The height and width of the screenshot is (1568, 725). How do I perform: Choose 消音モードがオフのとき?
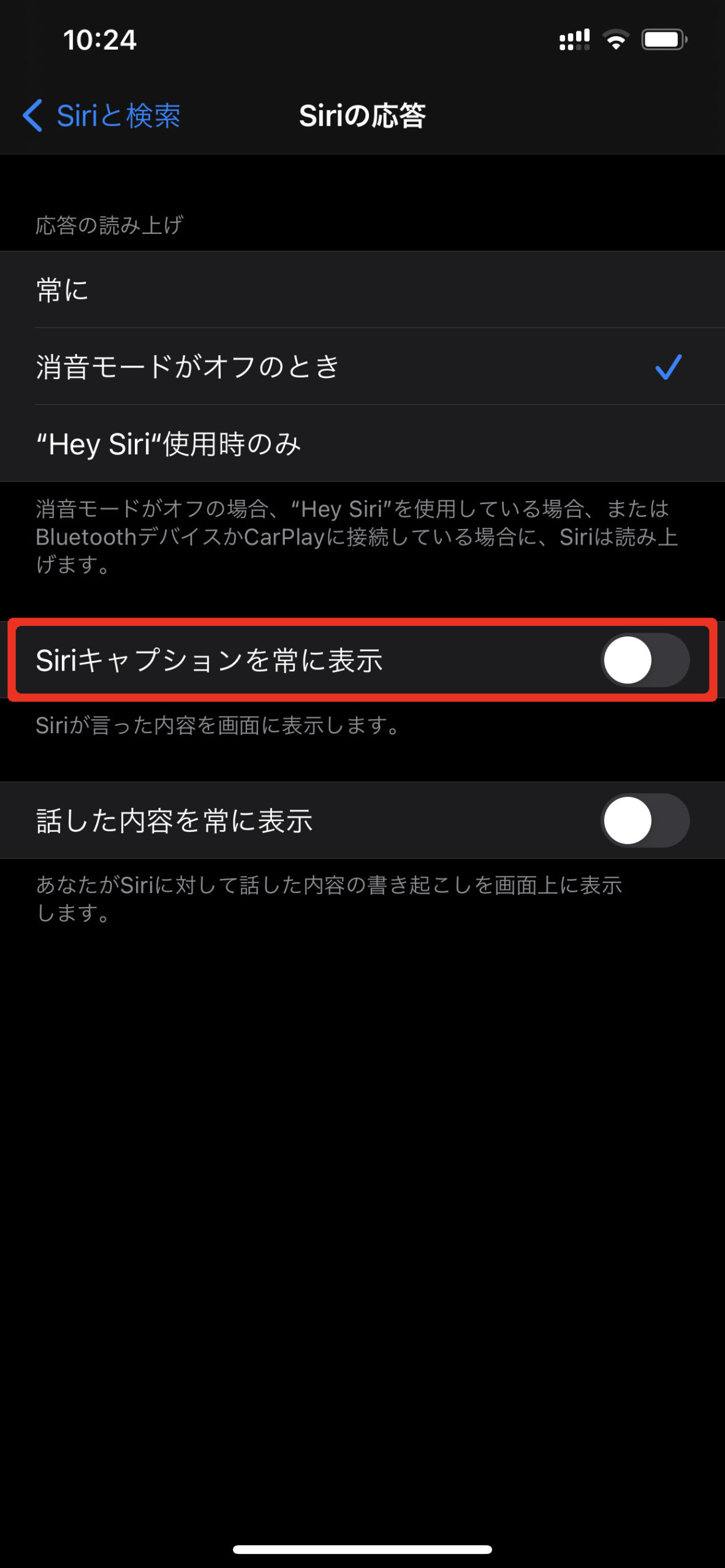tap(362, 367)
